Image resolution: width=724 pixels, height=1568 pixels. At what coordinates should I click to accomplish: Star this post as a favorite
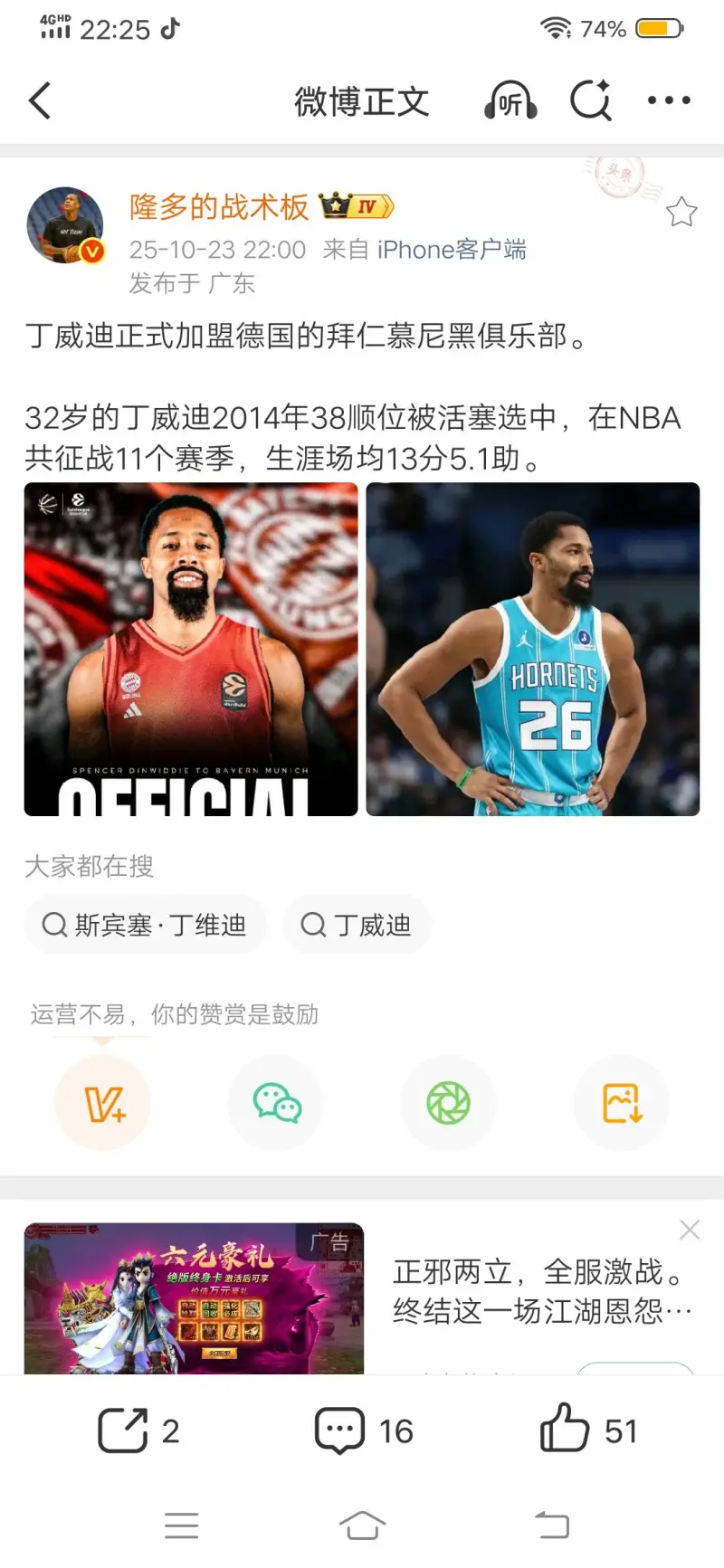[681, 211]
